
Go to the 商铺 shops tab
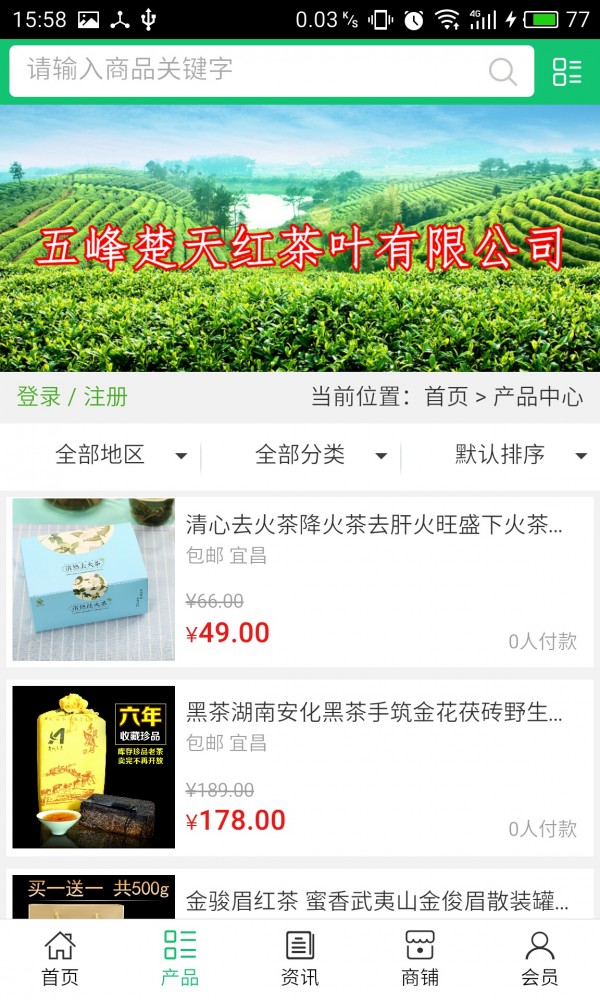[420, 958]
